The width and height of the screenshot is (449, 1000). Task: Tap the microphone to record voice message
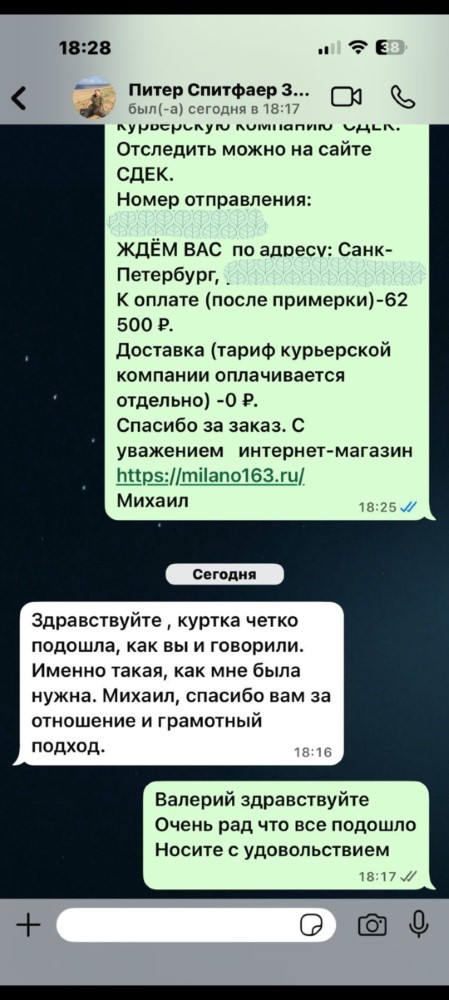418,924
